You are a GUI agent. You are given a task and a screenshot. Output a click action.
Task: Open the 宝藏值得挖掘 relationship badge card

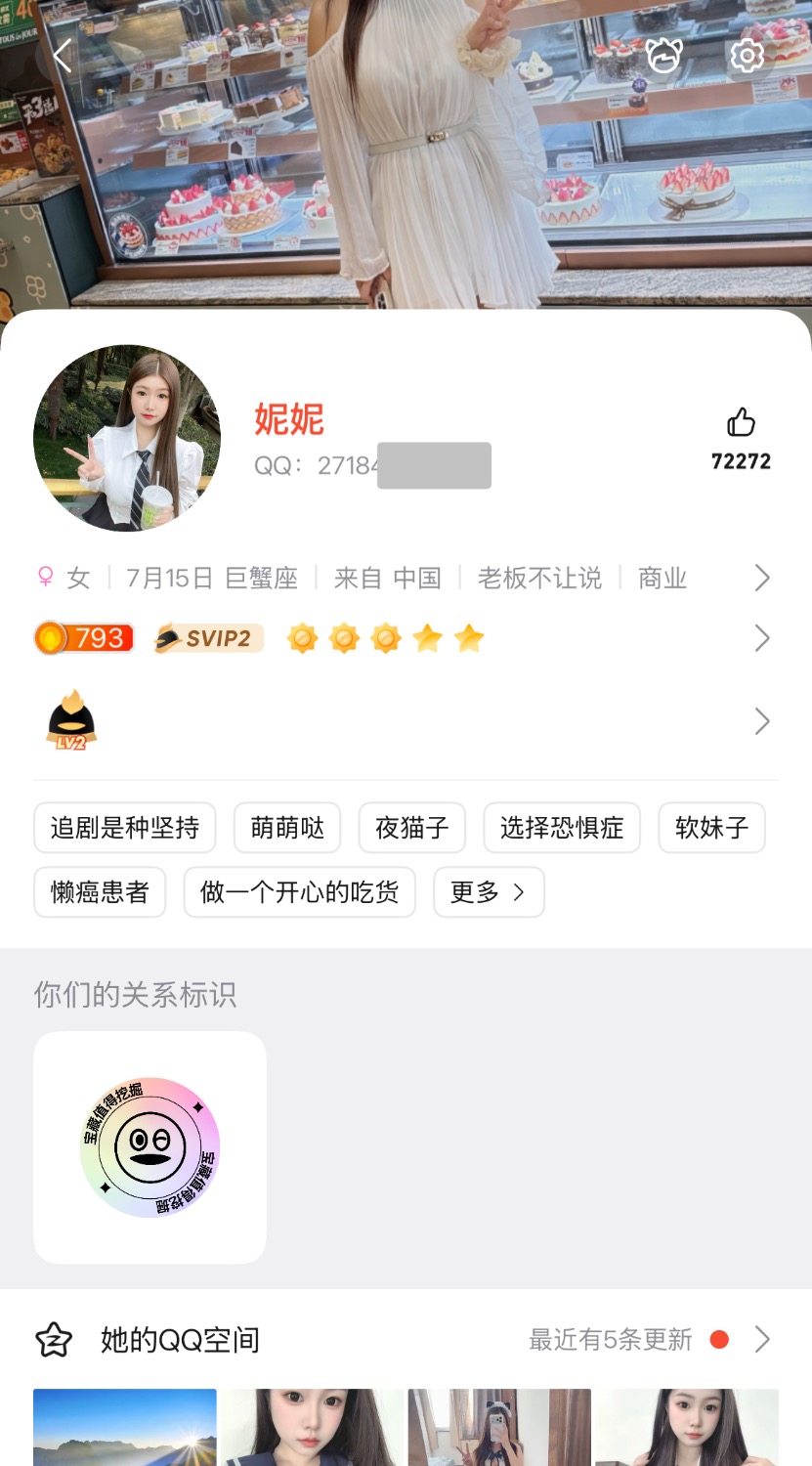click(150, 1147)
